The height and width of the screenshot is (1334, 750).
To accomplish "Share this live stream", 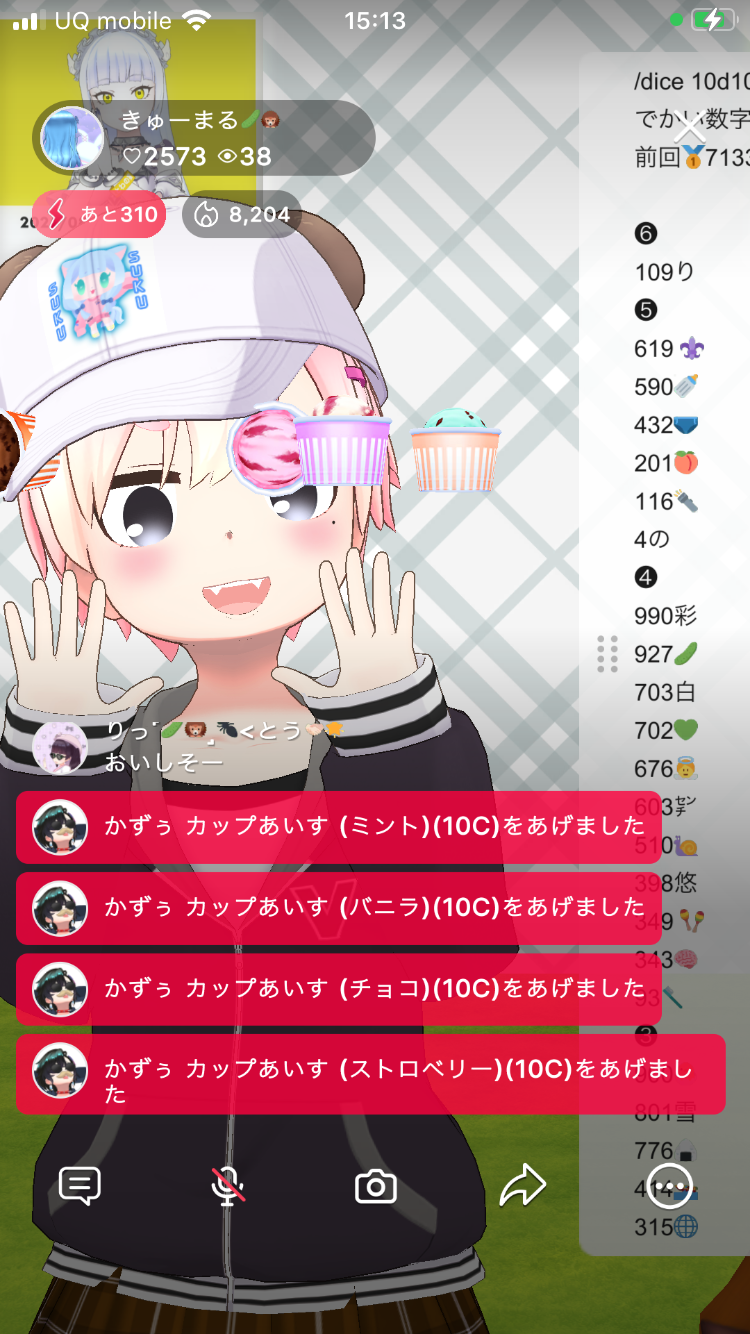I will pyautogui.click(x=522, y=1187).
